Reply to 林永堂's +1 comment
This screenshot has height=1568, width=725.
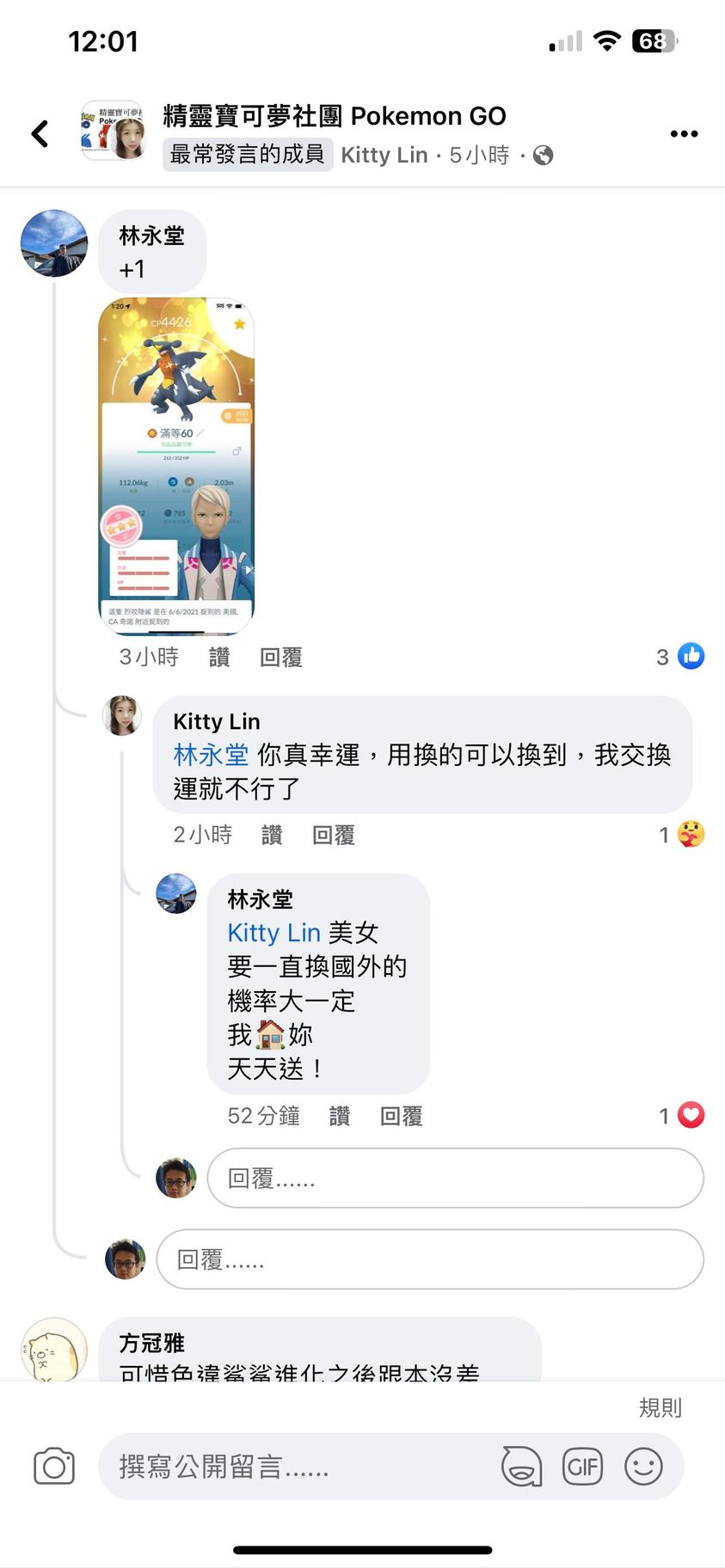281,658
